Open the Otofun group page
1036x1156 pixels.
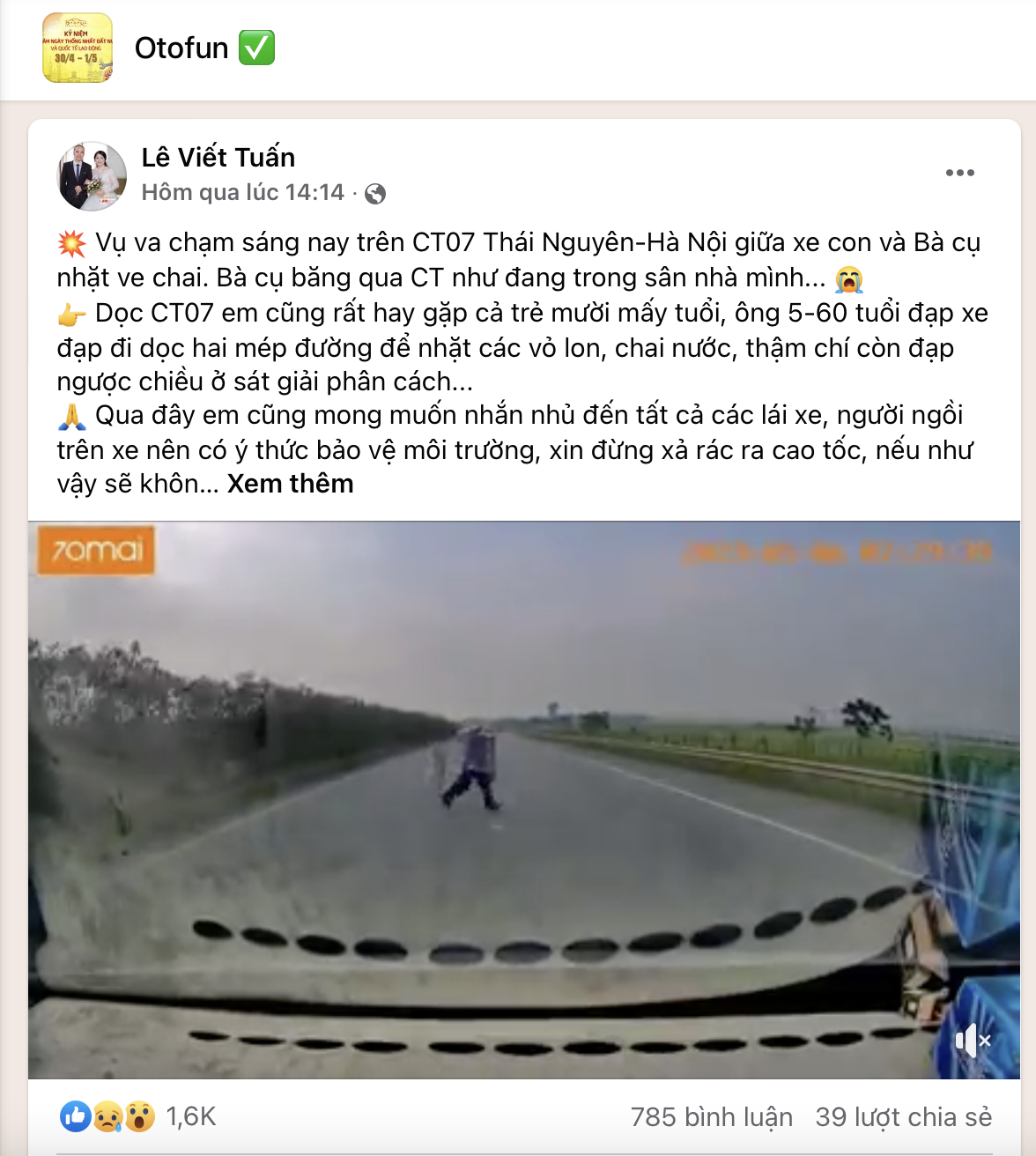pos(181,48)
